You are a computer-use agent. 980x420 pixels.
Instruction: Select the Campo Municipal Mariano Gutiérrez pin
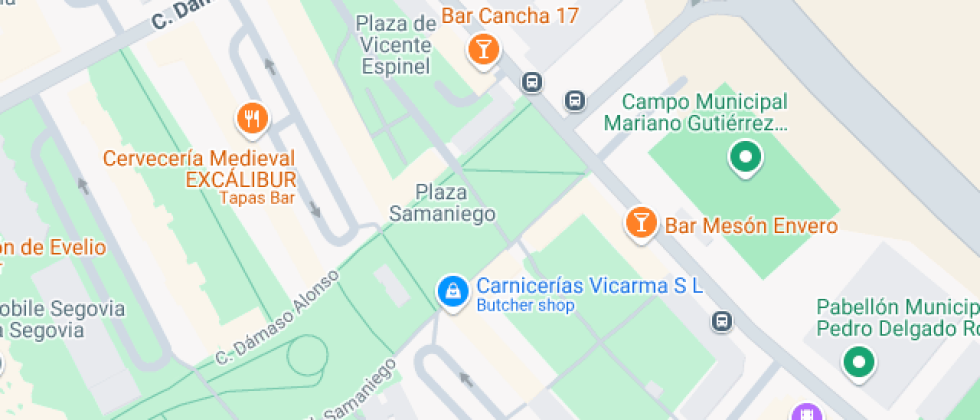tap(745, 158)
